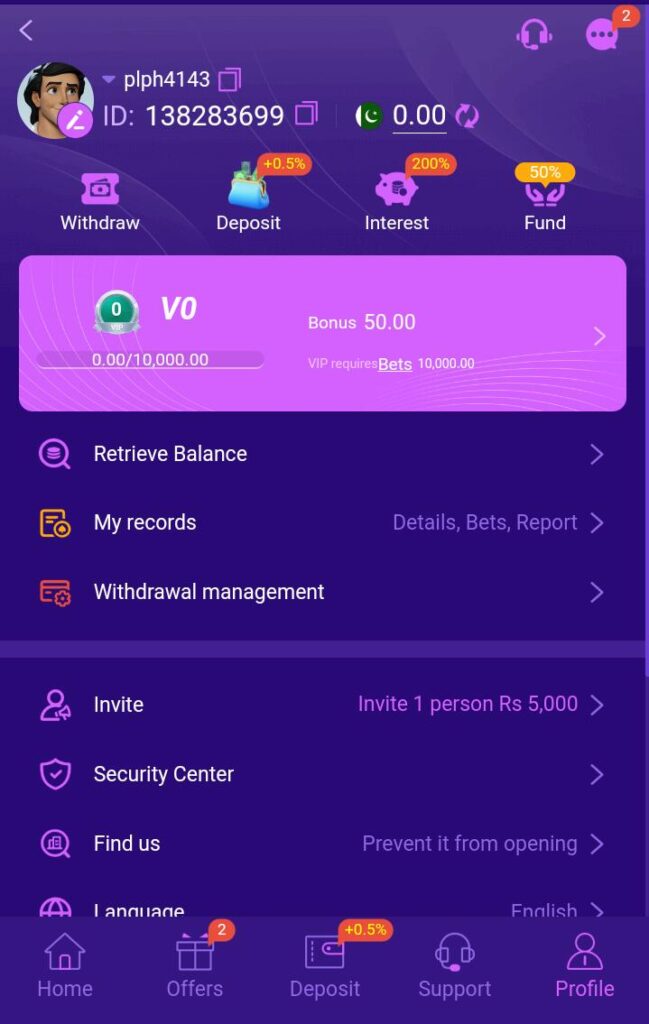
Task: Open Security Center
Action: tap(322, 774)
